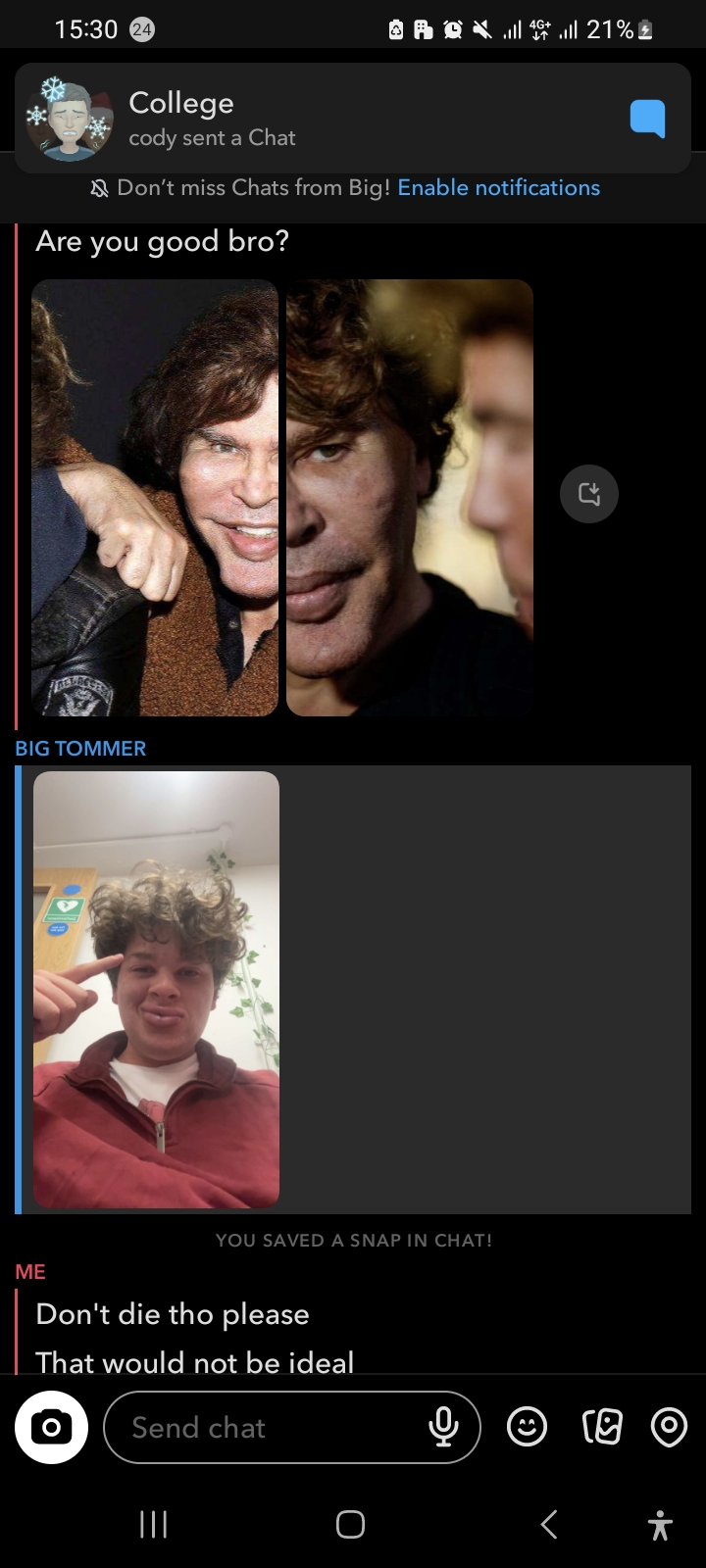Share location with the pin icon
706x1568 pixels.
[669, 1427]
